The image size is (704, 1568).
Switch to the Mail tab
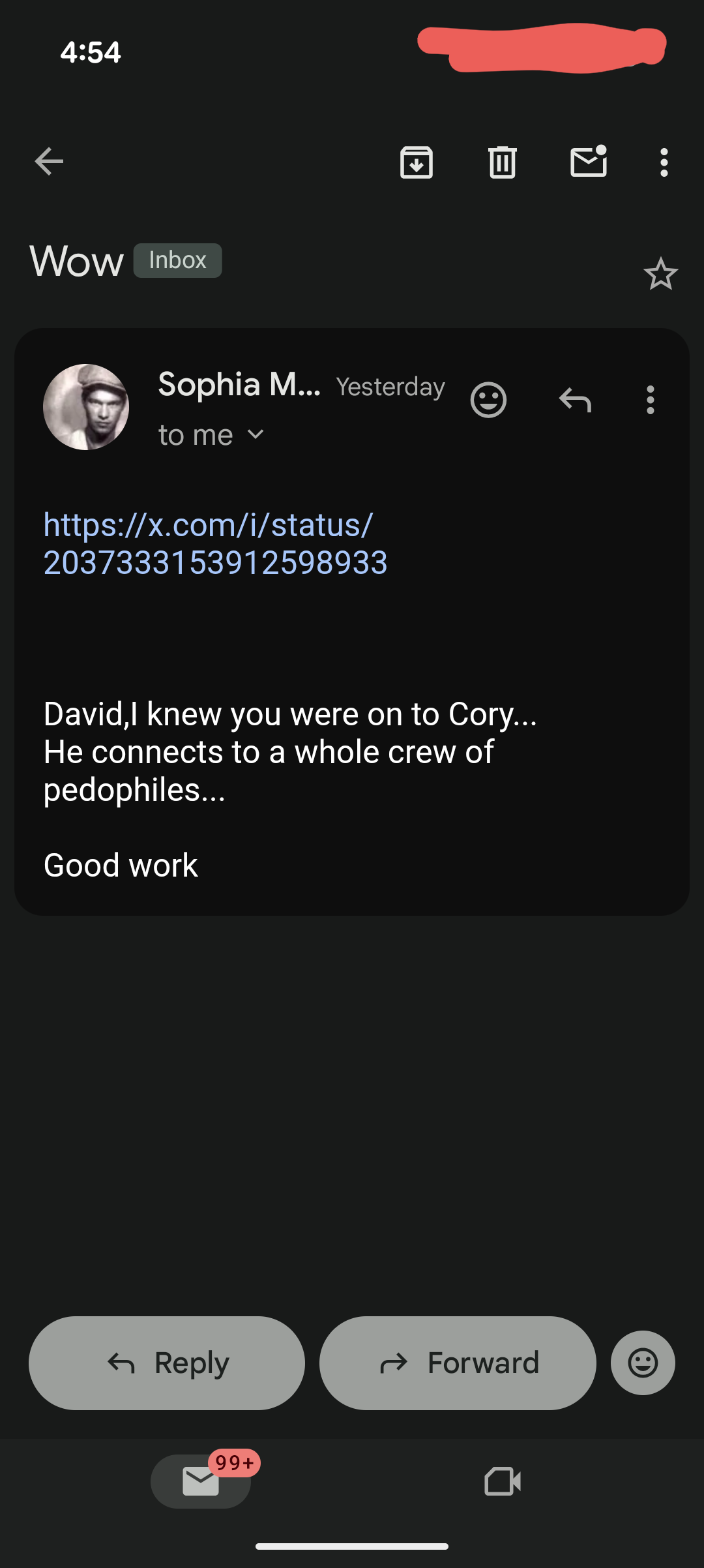point(201,1481)
